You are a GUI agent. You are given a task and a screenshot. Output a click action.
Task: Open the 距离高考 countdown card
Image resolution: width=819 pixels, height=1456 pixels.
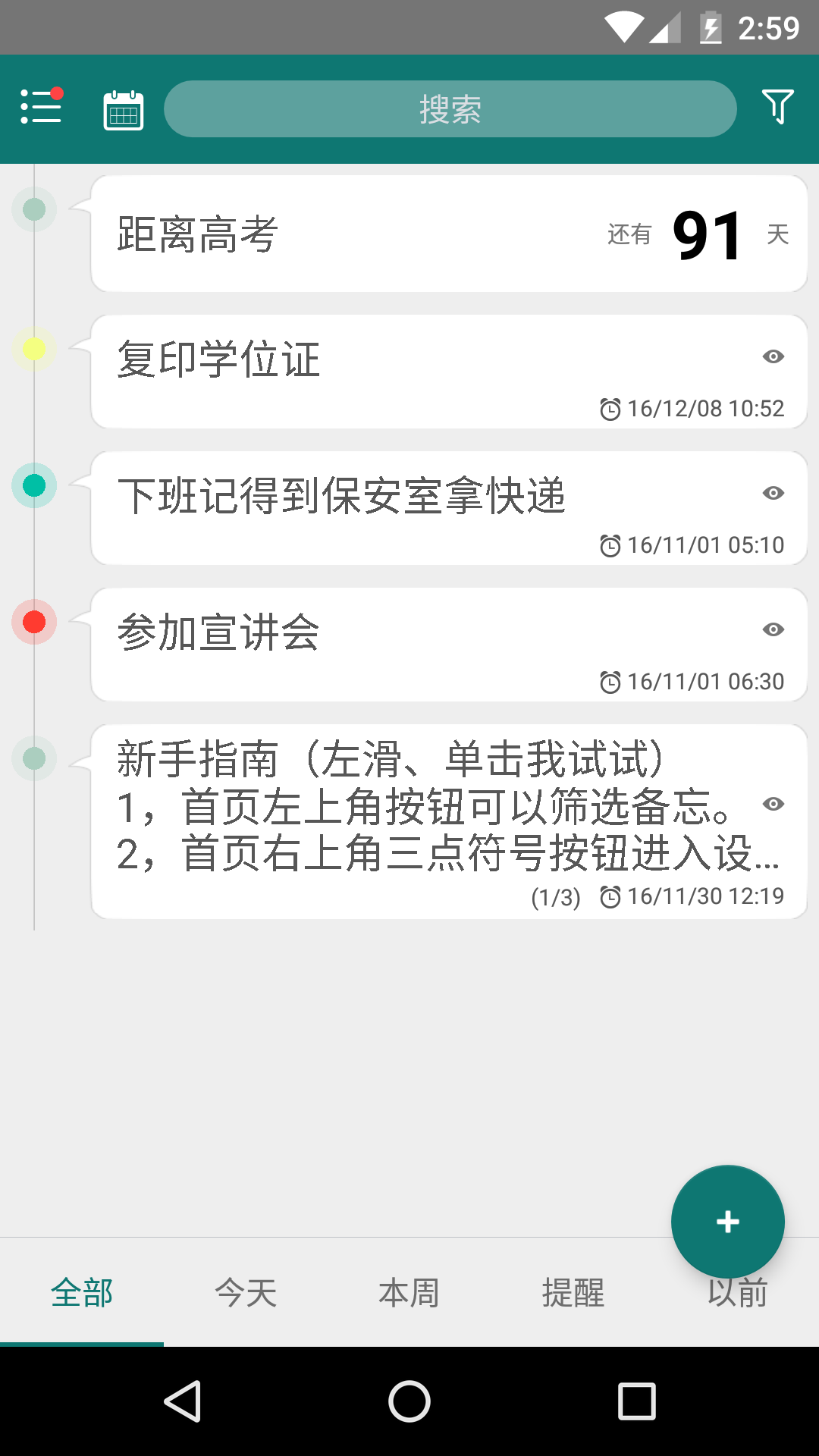tap(449, 234)
